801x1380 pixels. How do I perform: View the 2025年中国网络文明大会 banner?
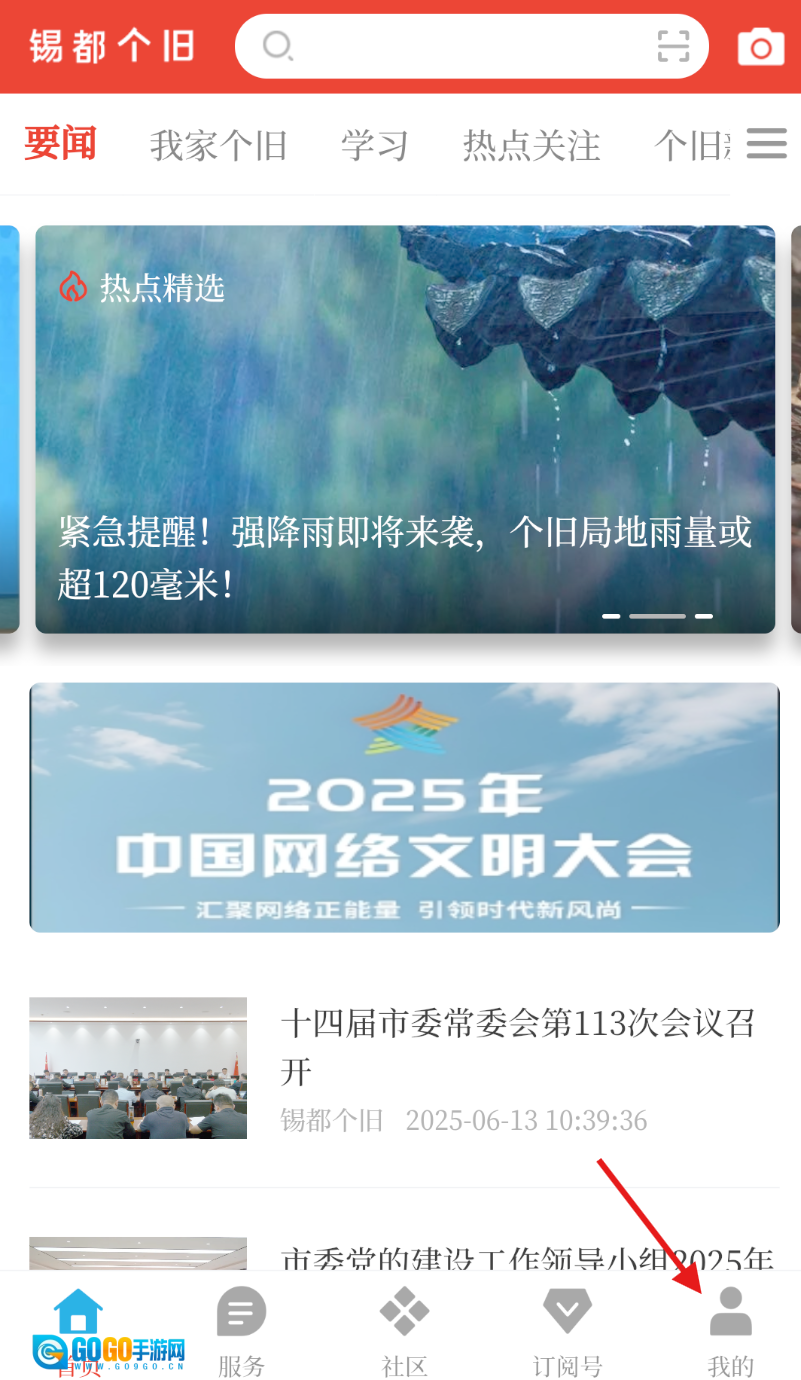tap(404, 807)
